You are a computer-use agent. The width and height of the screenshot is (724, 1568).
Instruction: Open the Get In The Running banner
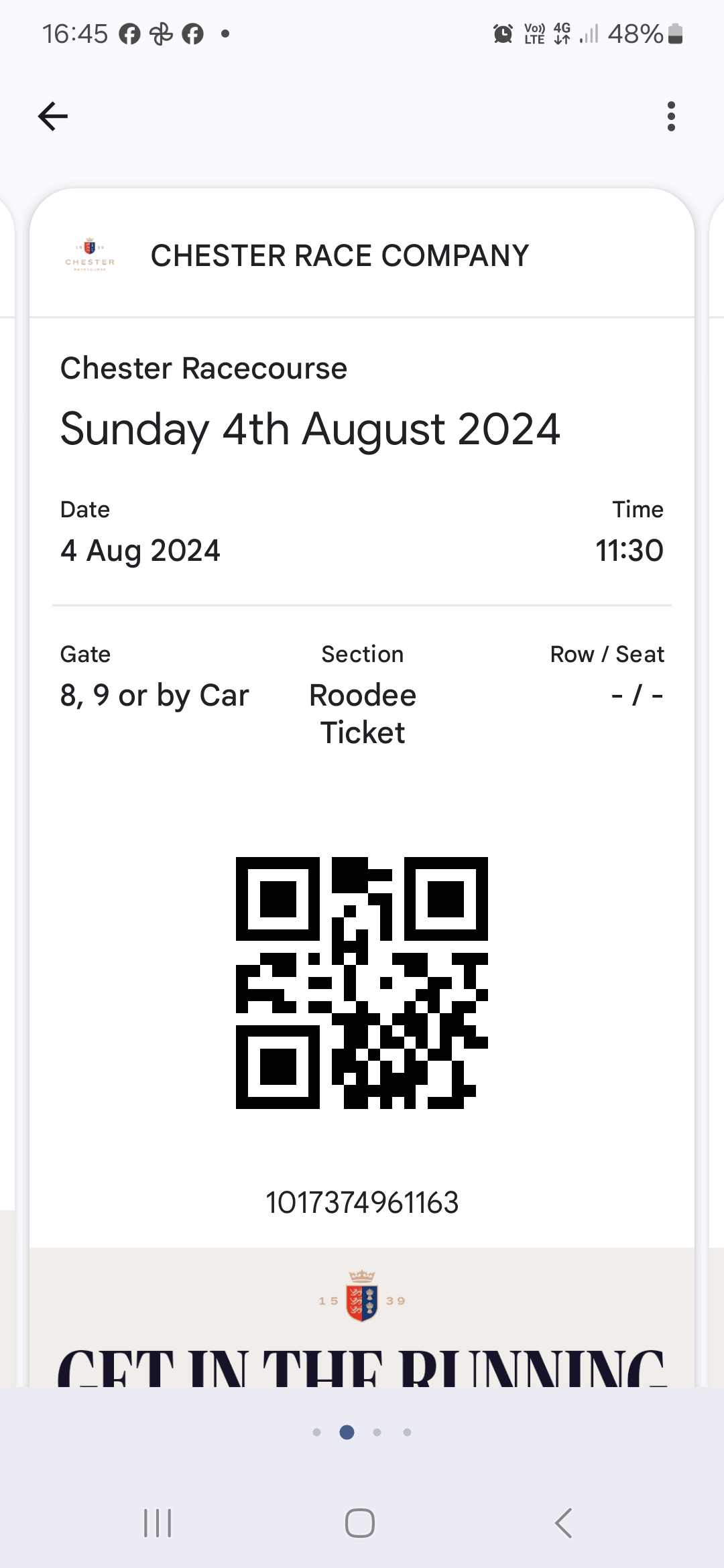[362, 1317]
